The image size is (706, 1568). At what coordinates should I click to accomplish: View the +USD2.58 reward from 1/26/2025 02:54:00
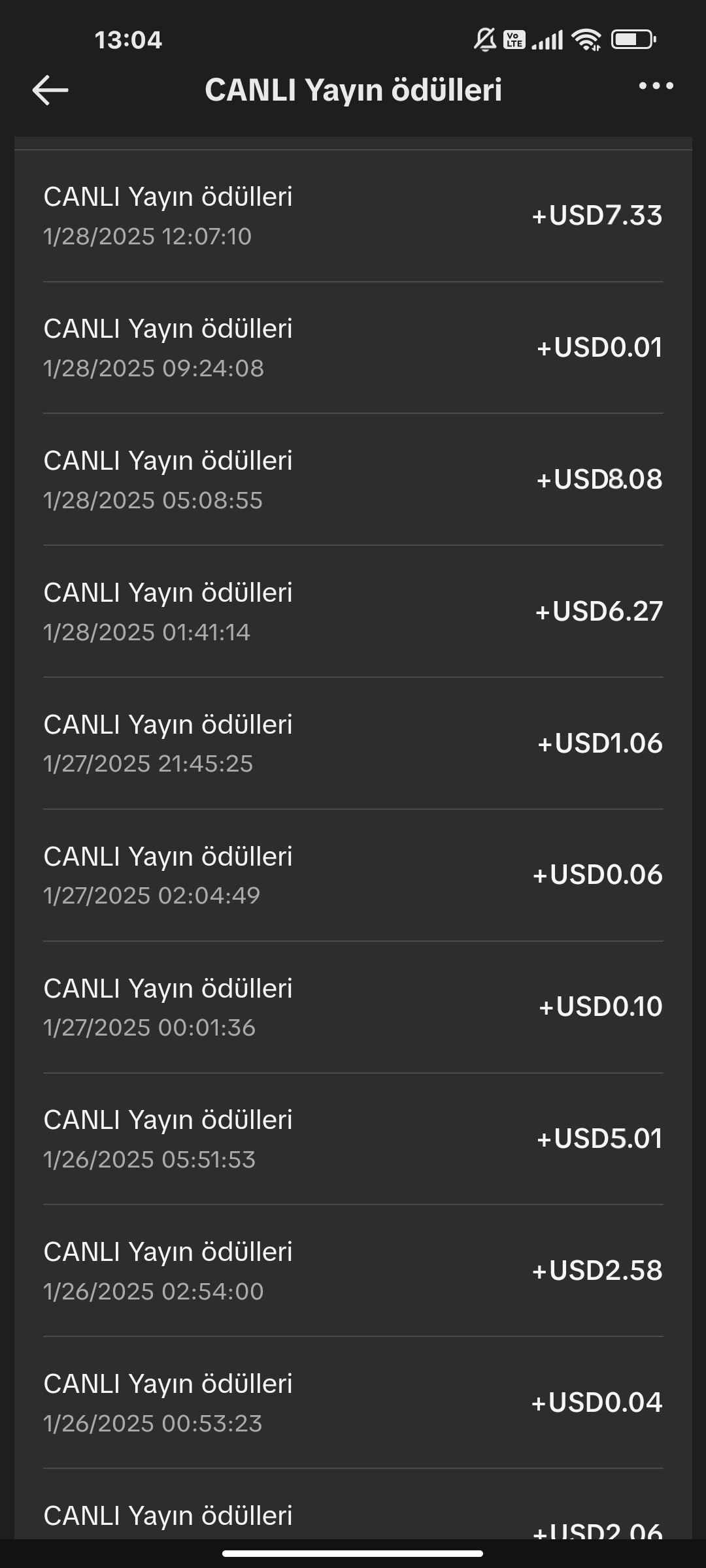point(353,1271)
